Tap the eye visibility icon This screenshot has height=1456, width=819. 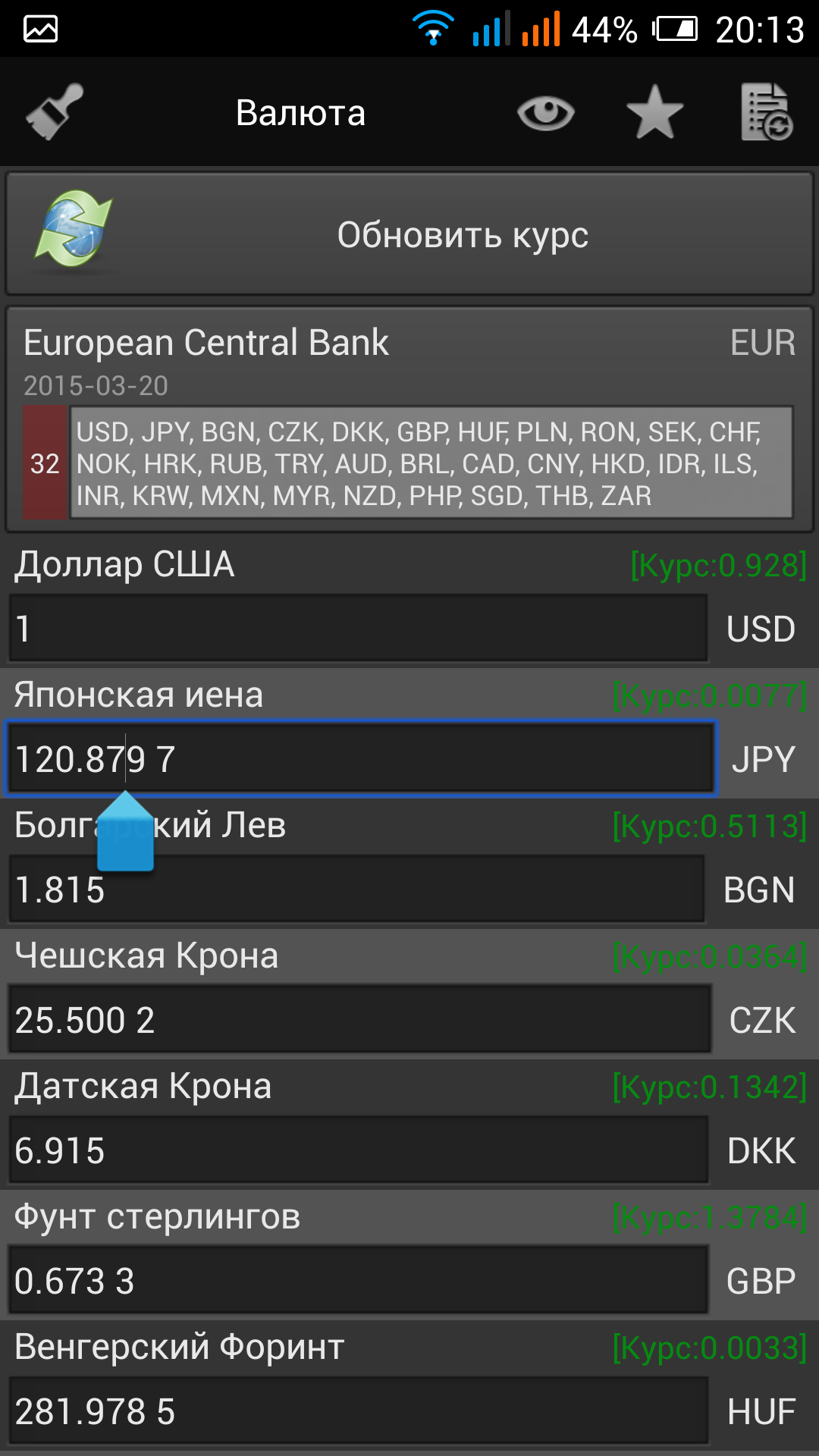click(545, 113)
